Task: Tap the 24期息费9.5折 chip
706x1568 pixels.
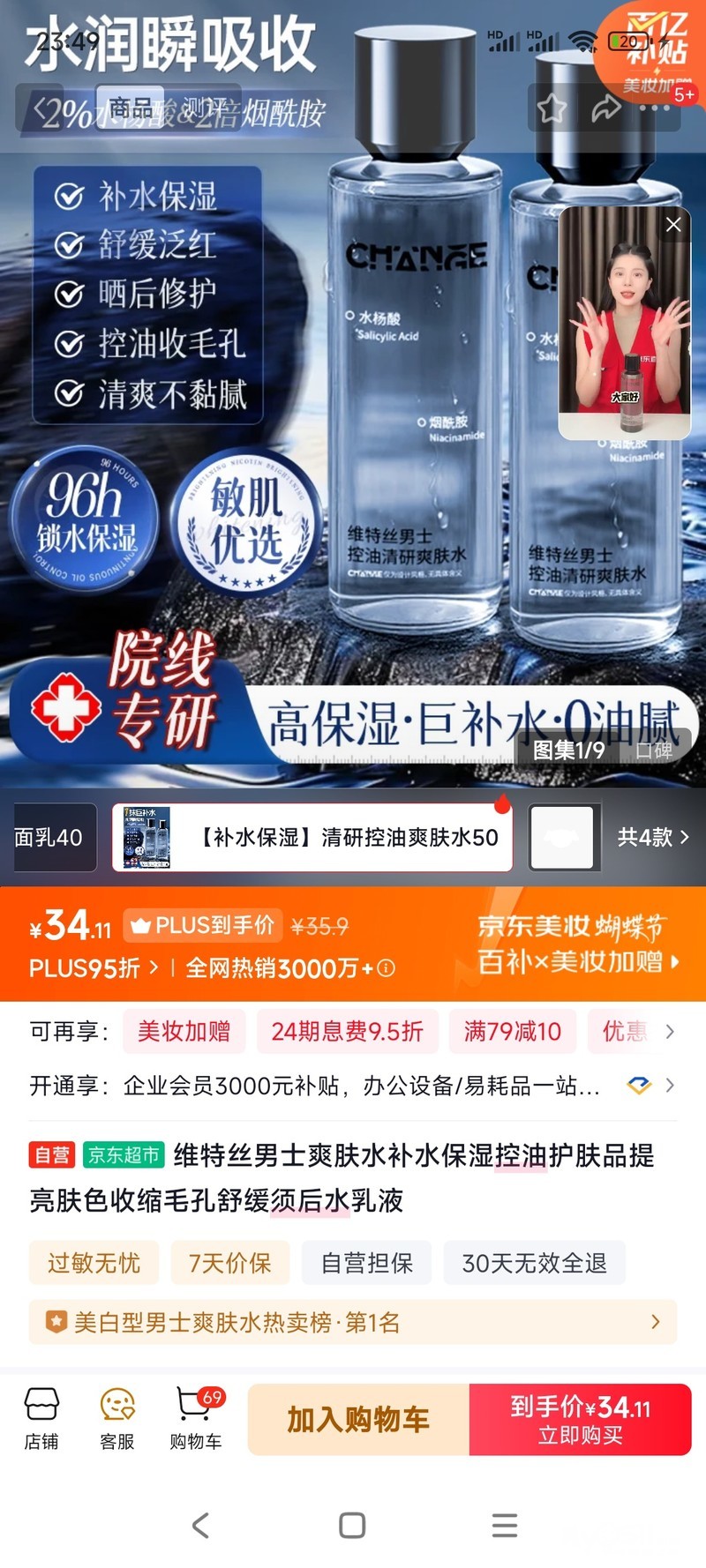Action: point(347,1031)
